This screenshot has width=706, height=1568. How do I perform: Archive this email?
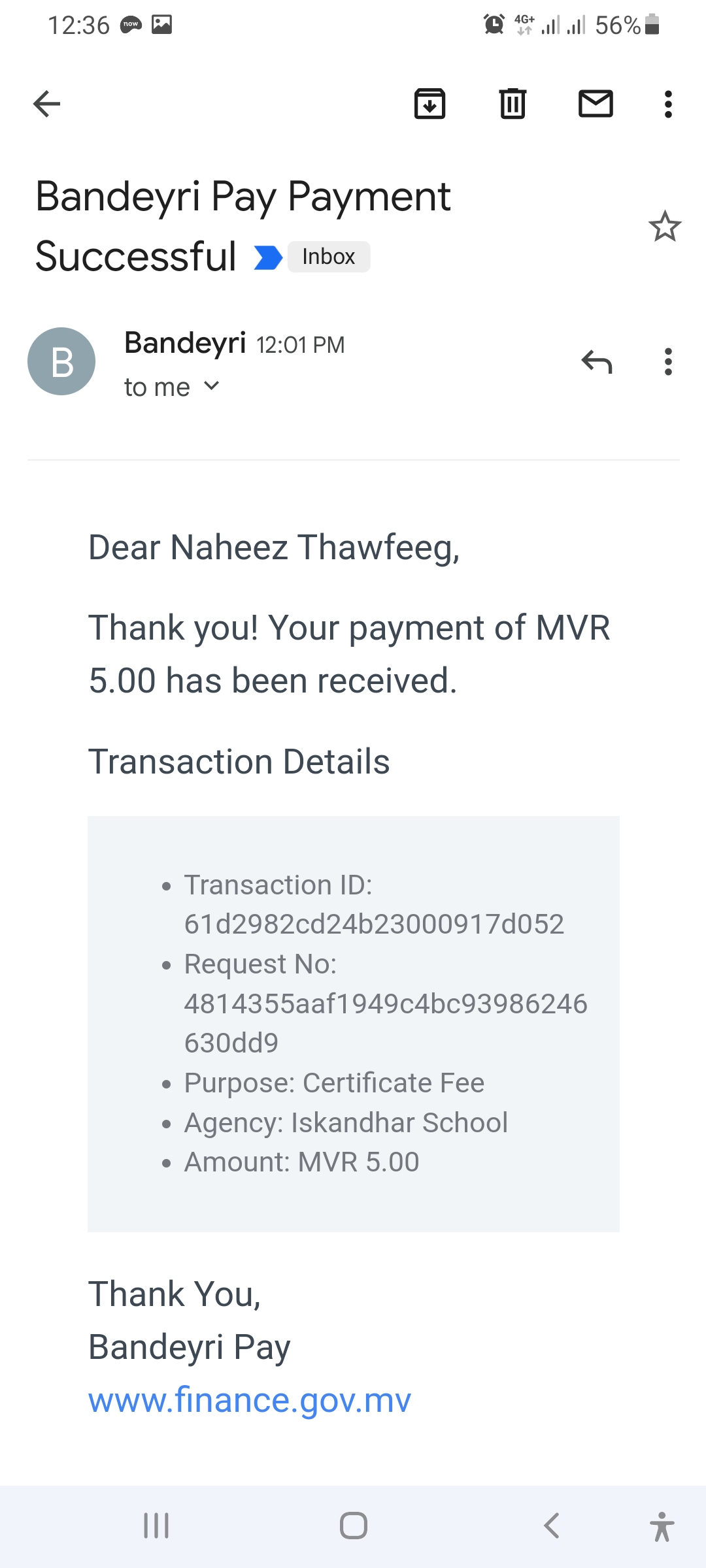point(429,104)
